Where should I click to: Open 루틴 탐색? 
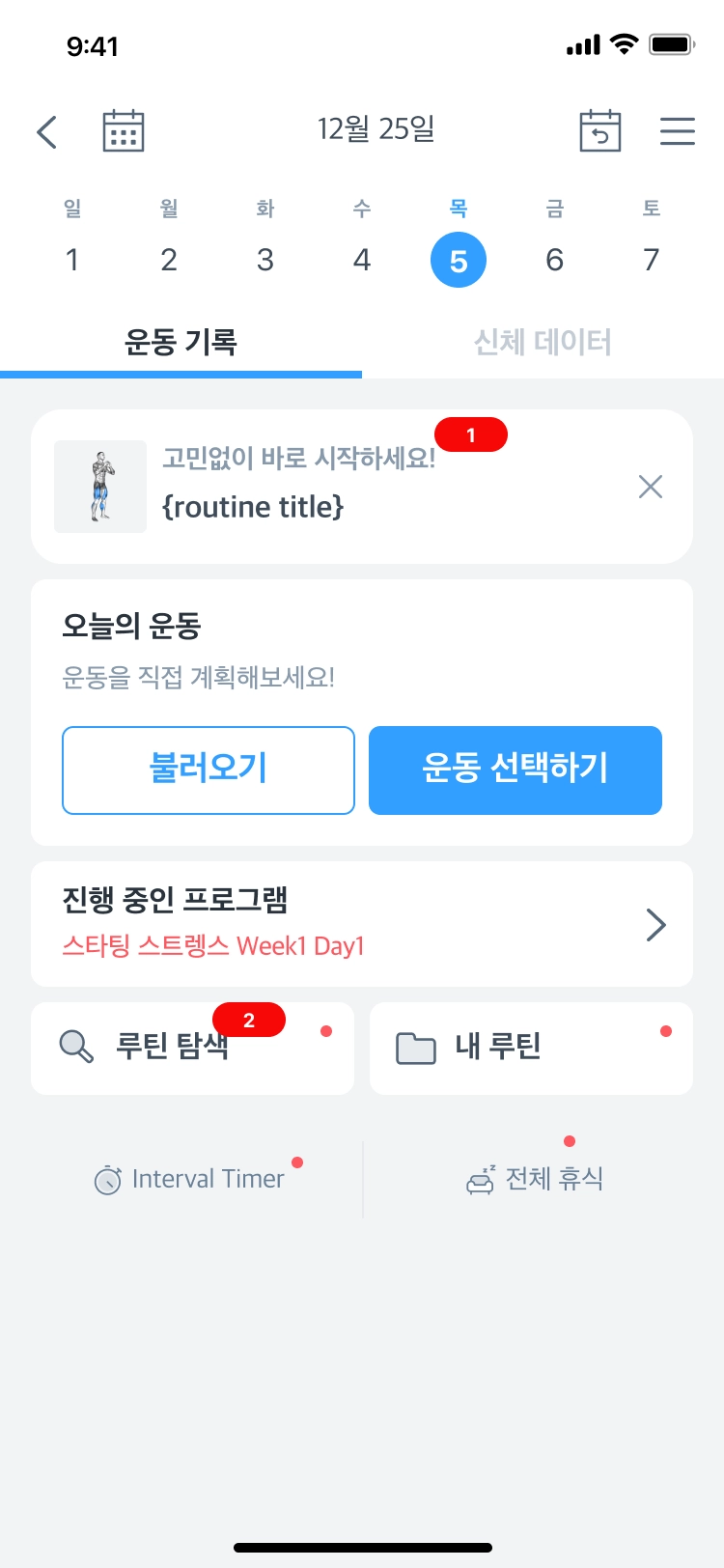click(192, 1048)
